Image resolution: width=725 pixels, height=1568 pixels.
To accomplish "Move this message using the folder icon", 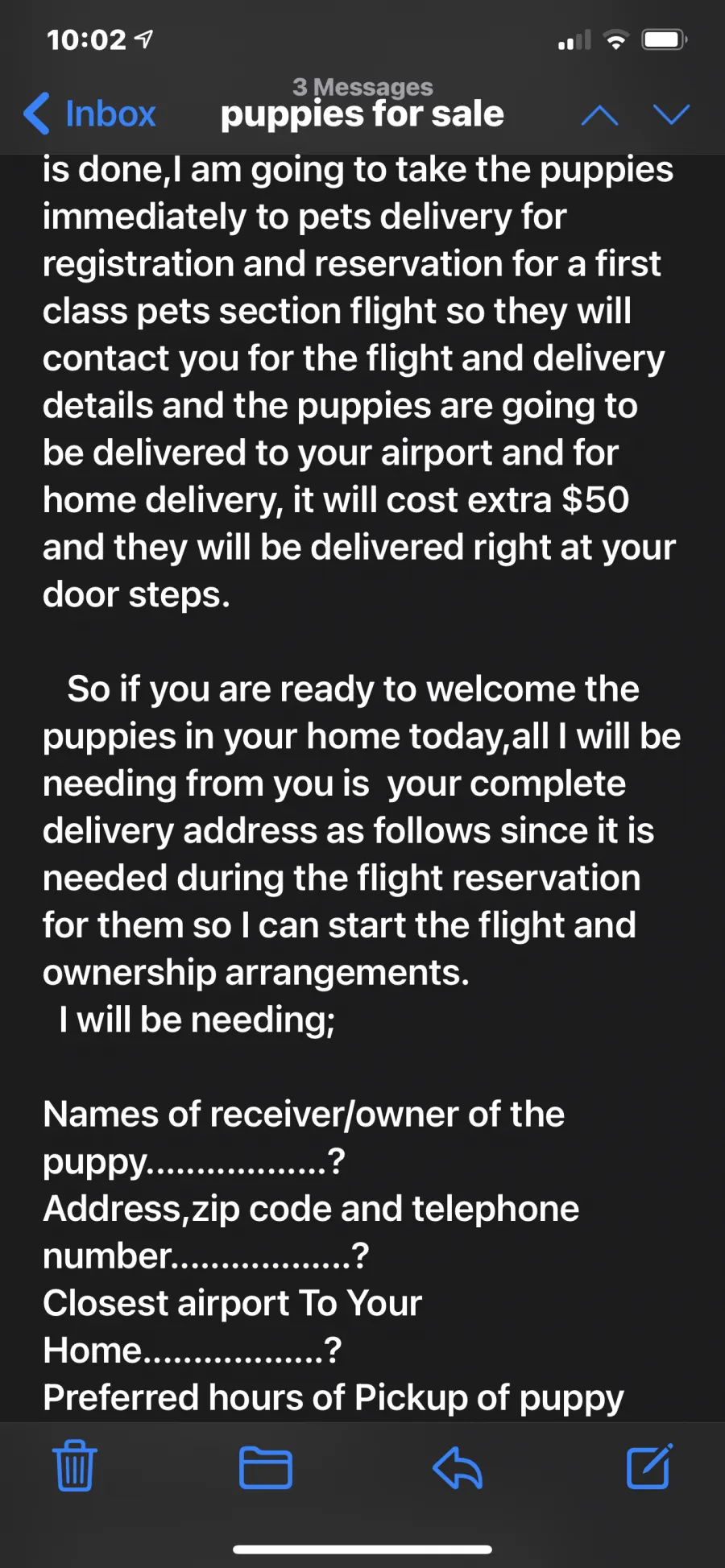I will click(x=266, y=1467).
